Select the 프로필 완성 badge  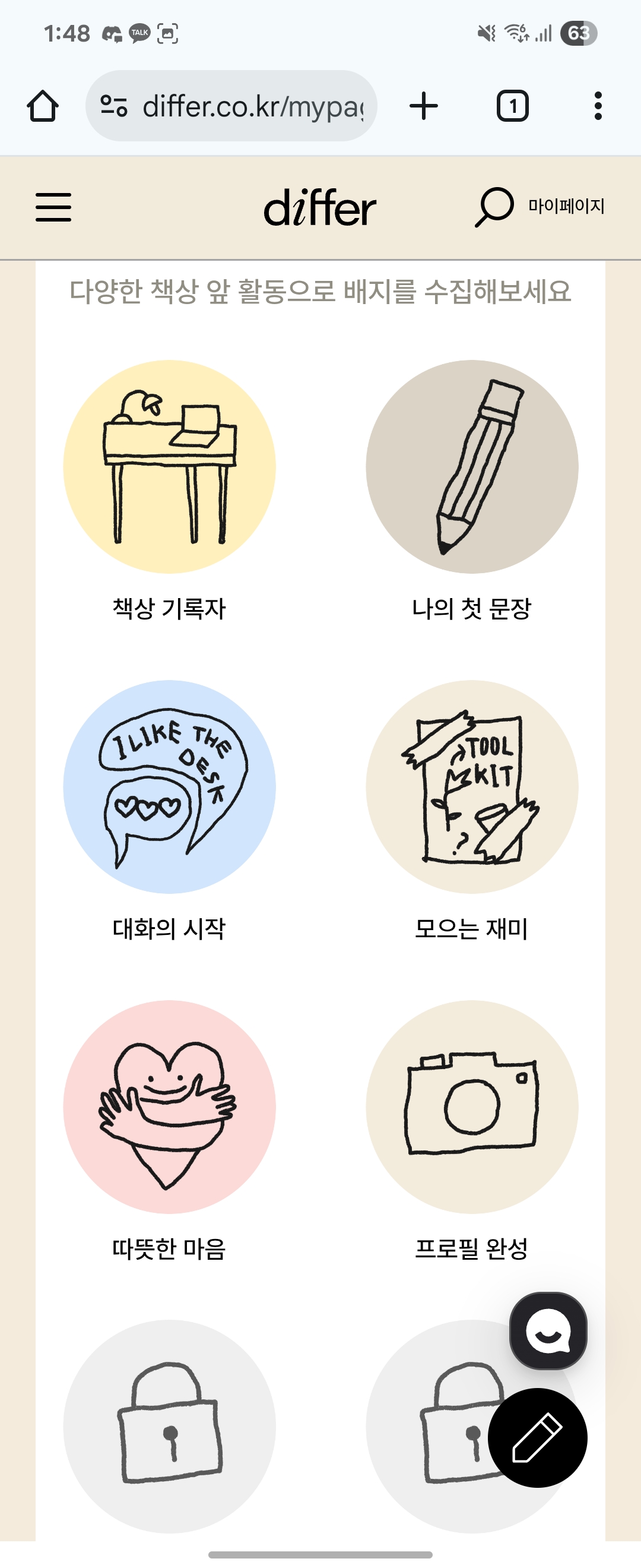pos(471,1107)
